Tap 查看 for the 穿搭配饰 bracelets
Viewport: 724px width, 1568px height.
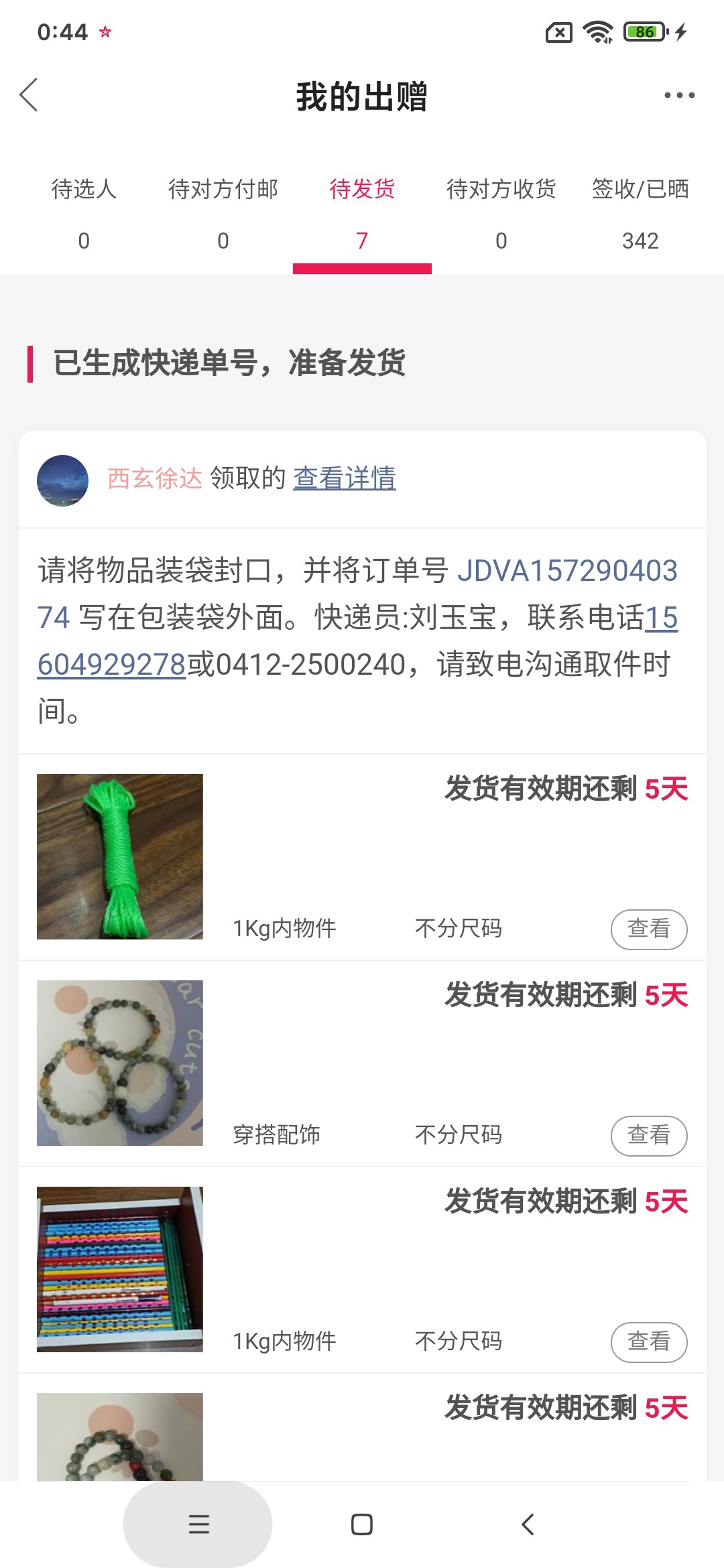point(648,1135)
